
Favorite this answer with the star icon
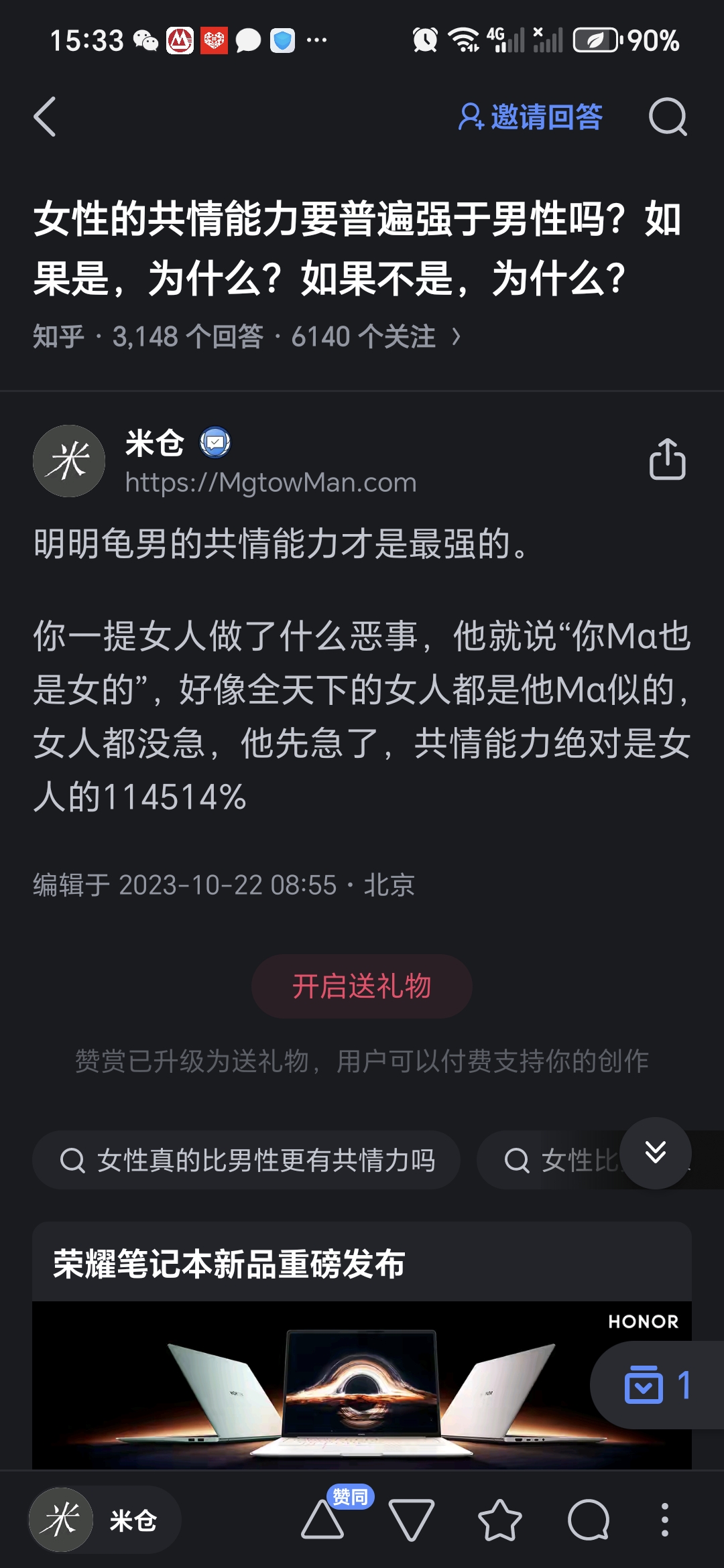pos(499,1520)
